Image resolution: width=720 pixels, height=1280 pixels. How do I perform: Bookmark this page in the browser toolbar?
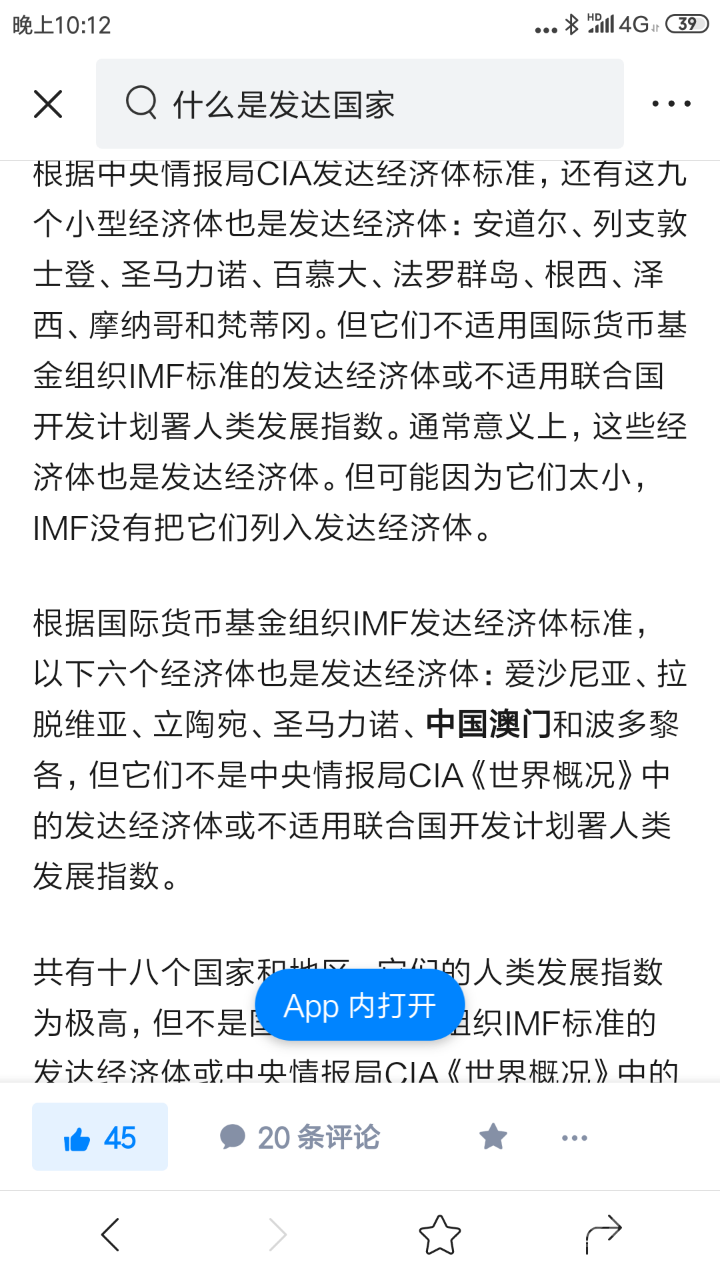439,1235
